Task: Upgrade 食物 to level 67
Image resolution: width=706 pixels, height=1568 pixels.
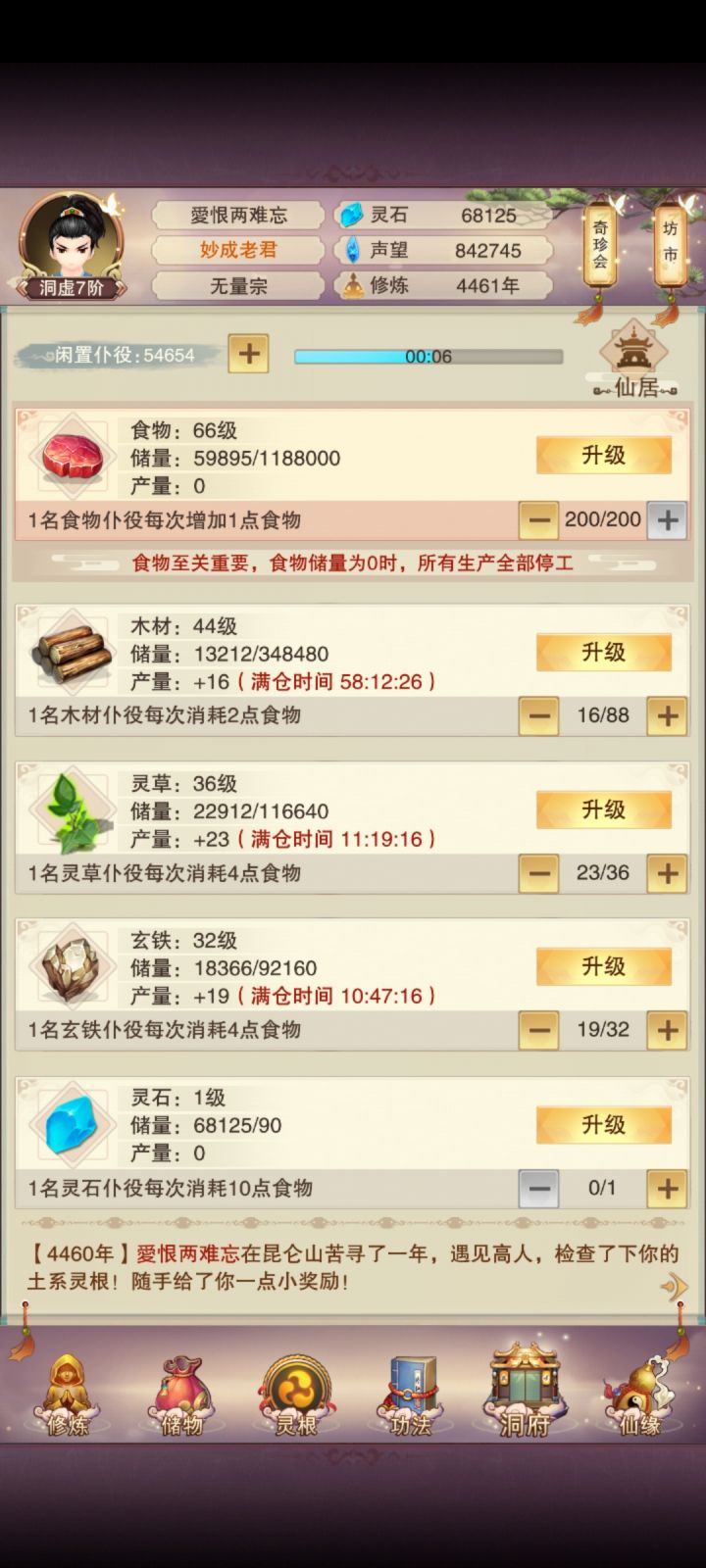Action: point(603,455)
